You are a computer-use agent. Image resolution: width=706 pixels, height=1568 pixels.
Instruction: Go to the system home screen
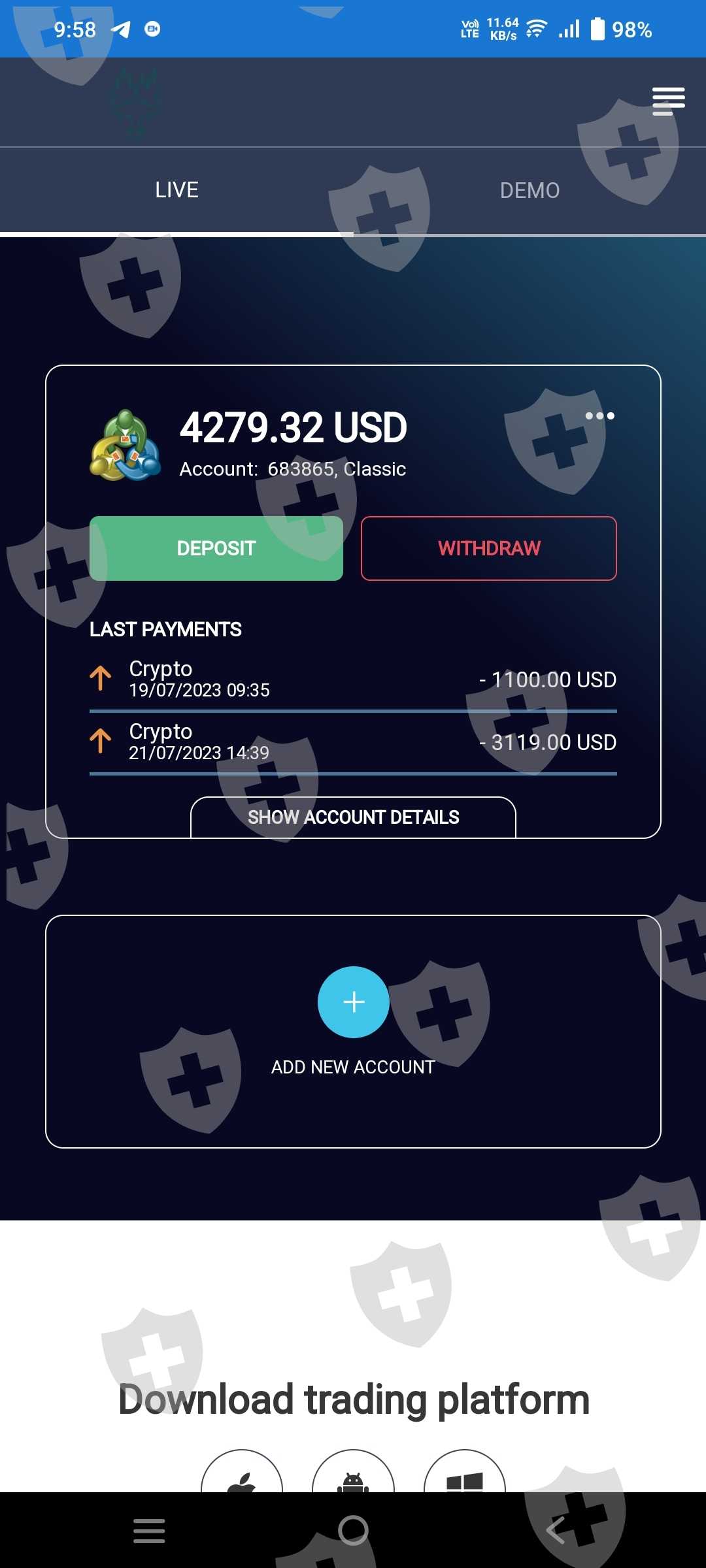[x=353, y=1530]
